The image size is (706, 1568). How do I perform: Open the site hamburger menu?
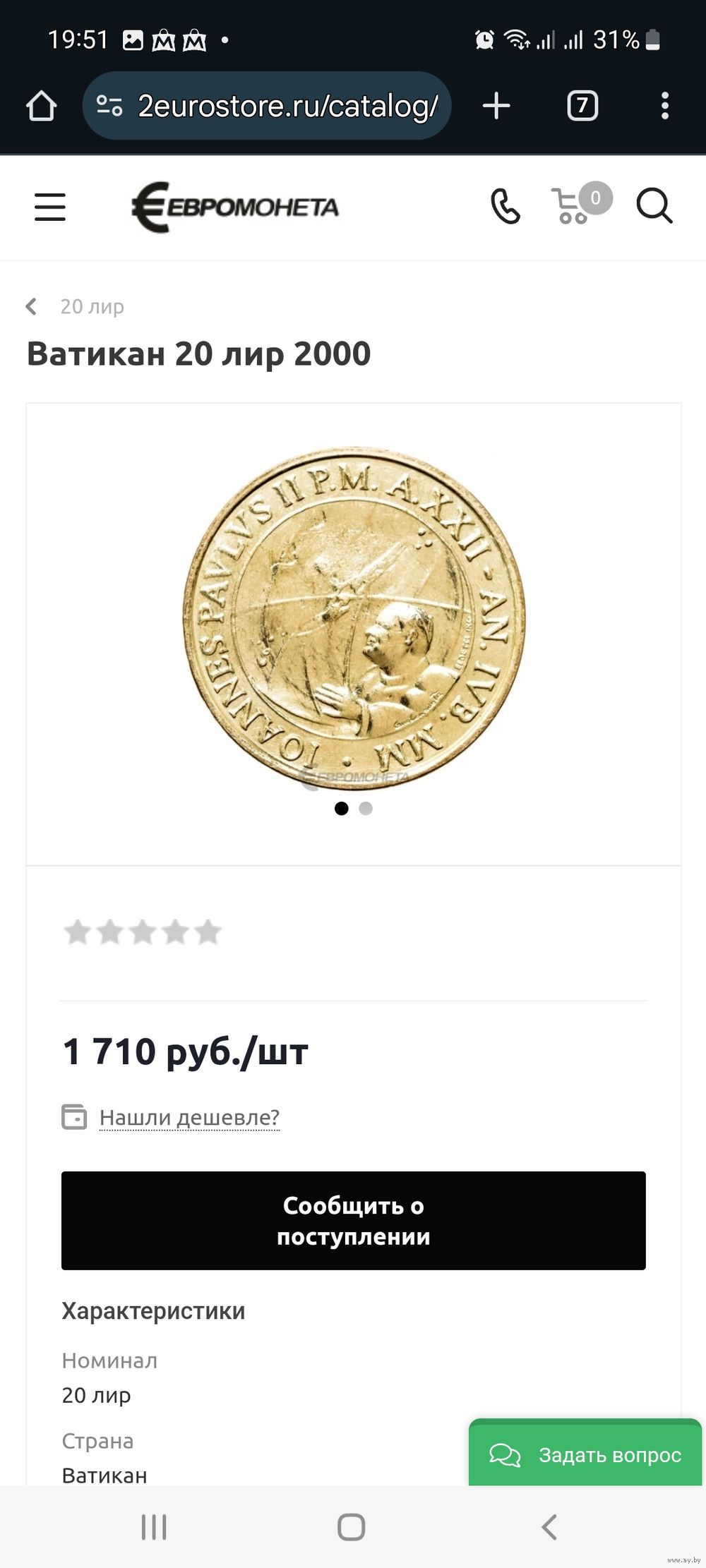[50, 207]
